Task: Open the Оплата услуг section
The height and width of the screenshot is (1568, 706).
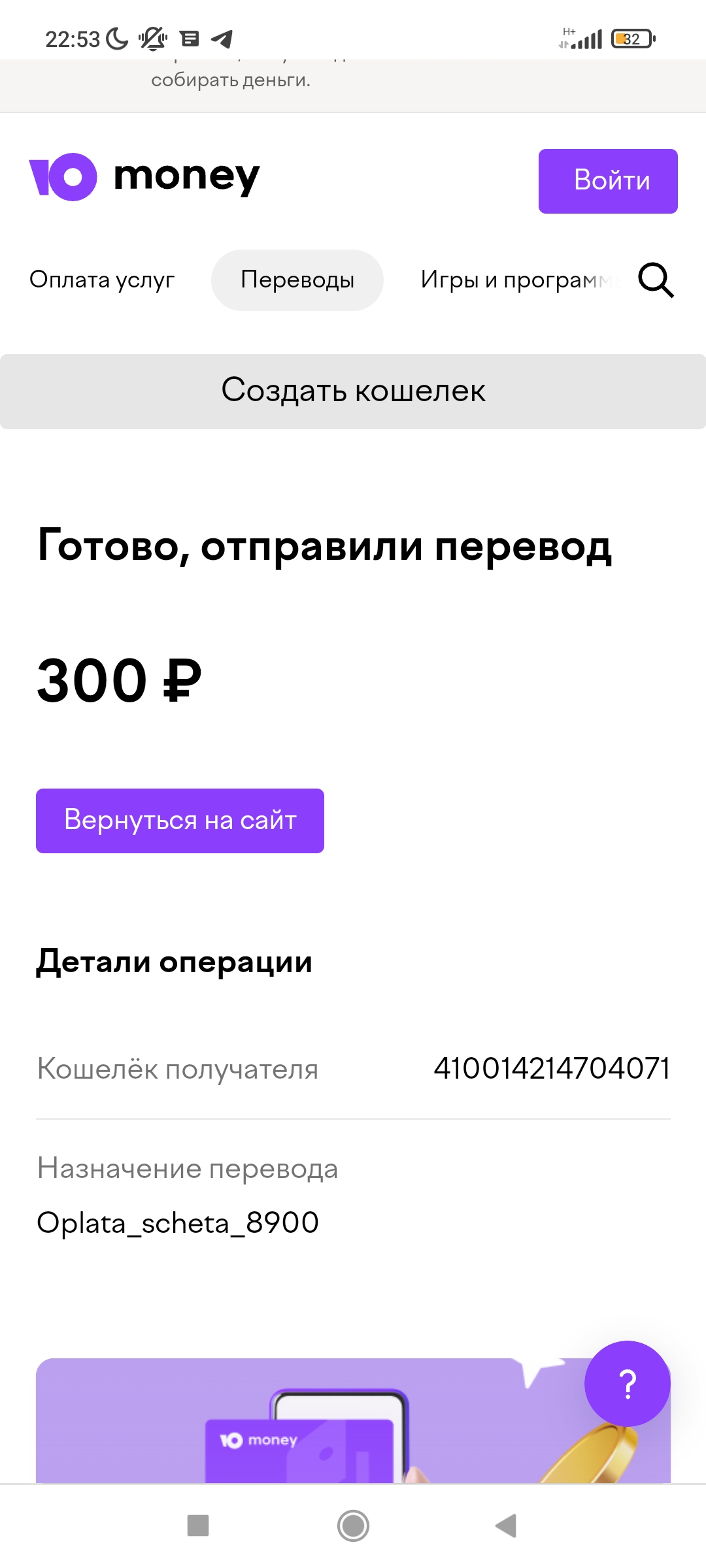Action: coord(102,280)
